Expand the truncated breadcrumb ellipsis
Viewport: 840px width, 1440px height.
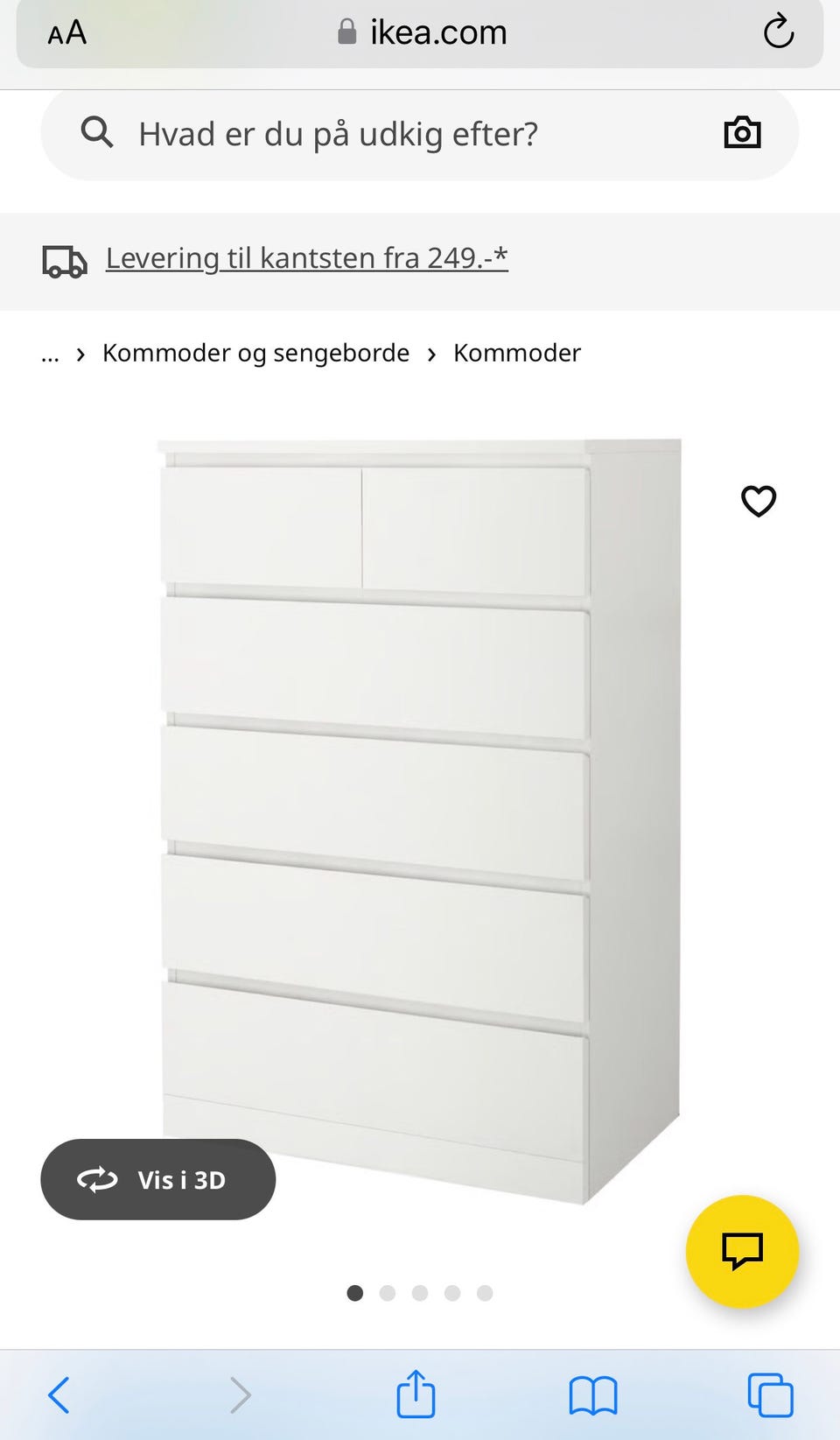pyautogui.click(x=50, y=354)
